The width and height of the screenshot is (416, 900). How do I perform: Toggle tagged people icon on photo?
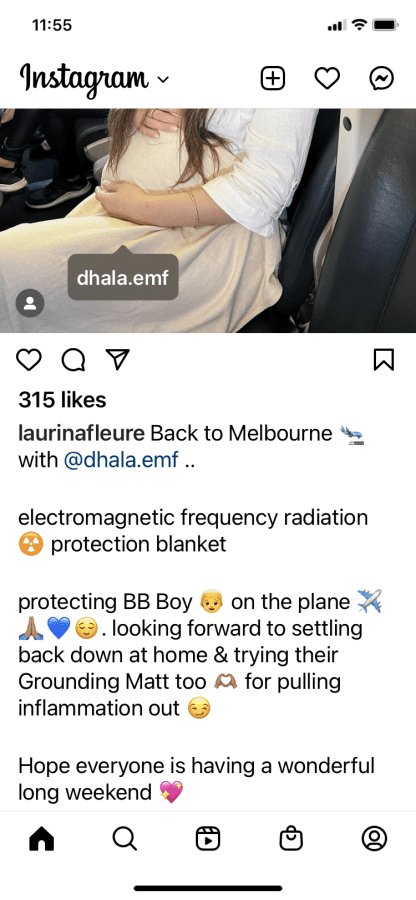30,304
